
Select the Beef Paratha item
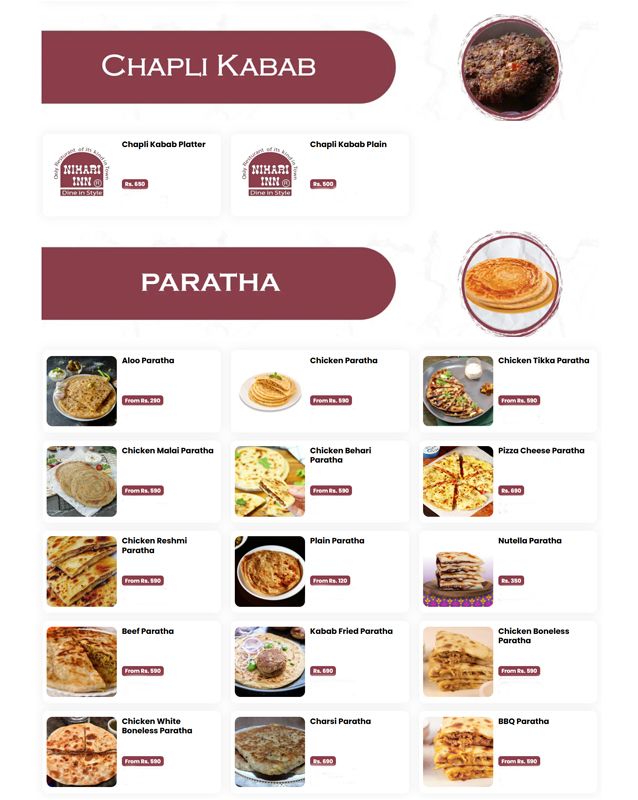pyautogui.click(x=132, y=662)
